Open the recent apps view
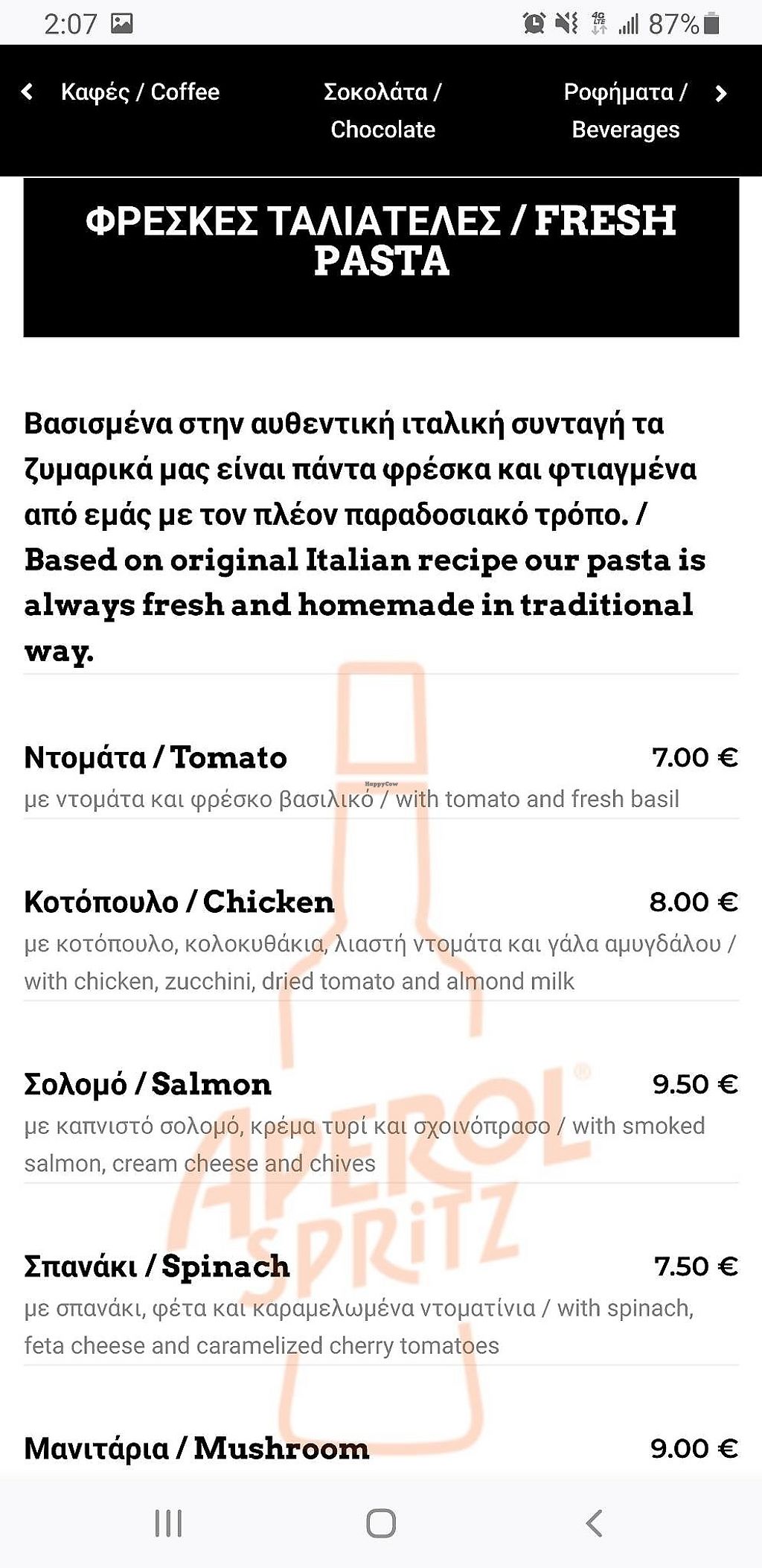 (x=168, y=1523)
